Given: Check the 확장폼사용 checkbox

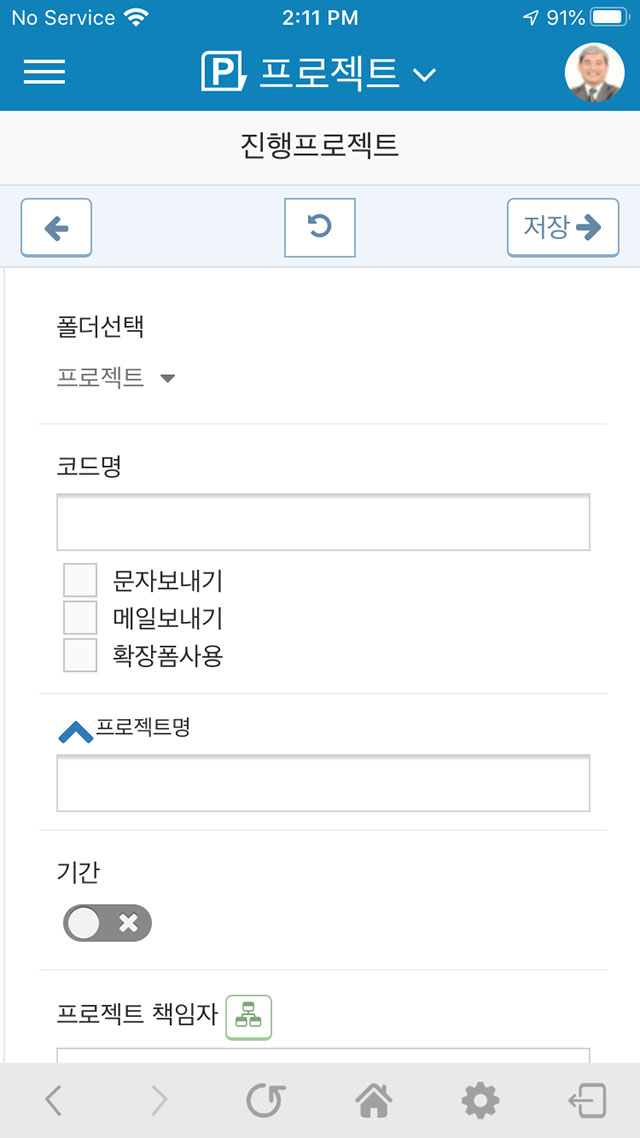Looking at the screenshot, I should 80,655.
